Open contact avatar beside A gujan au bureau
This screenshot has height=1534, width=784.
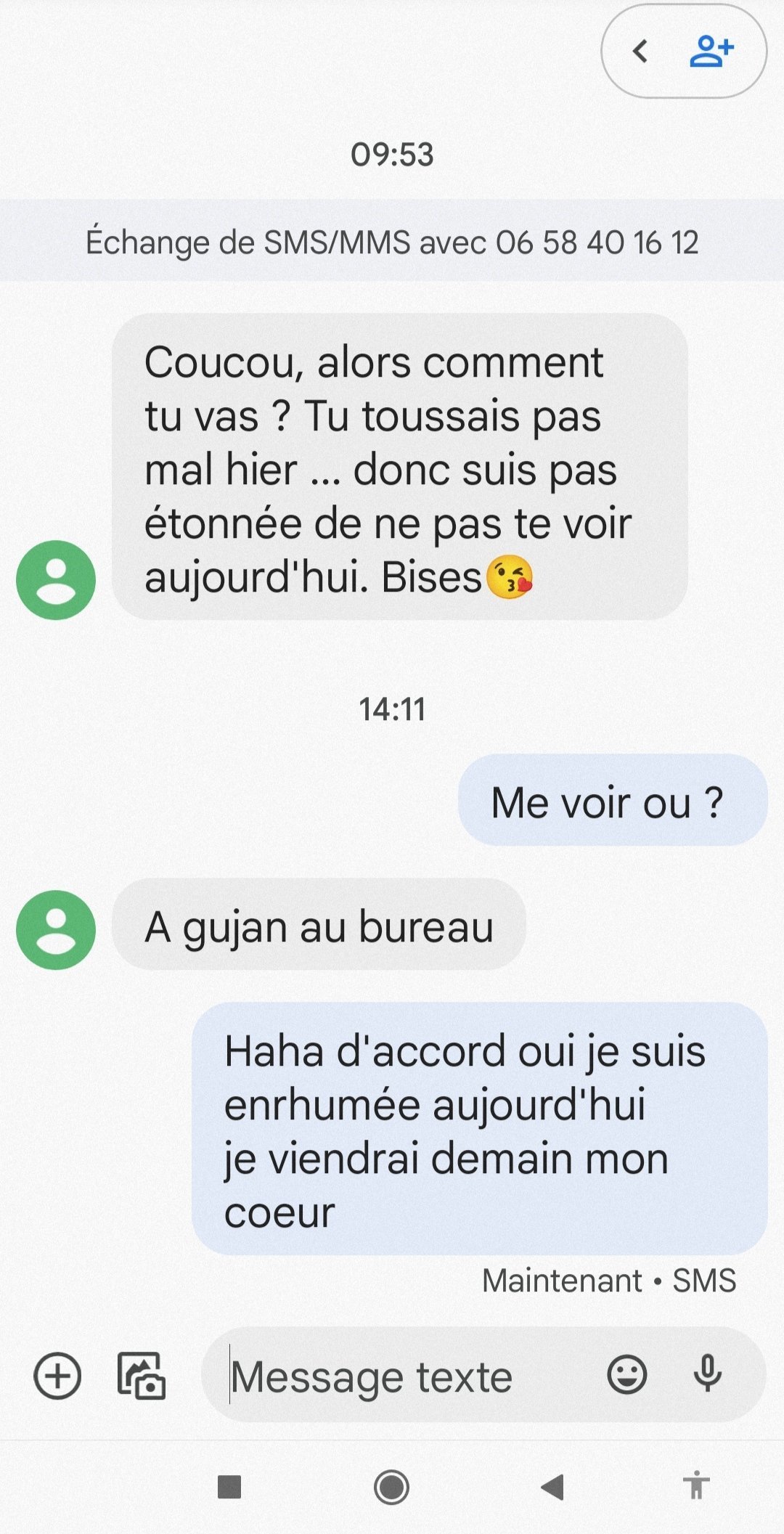(56, 930)
